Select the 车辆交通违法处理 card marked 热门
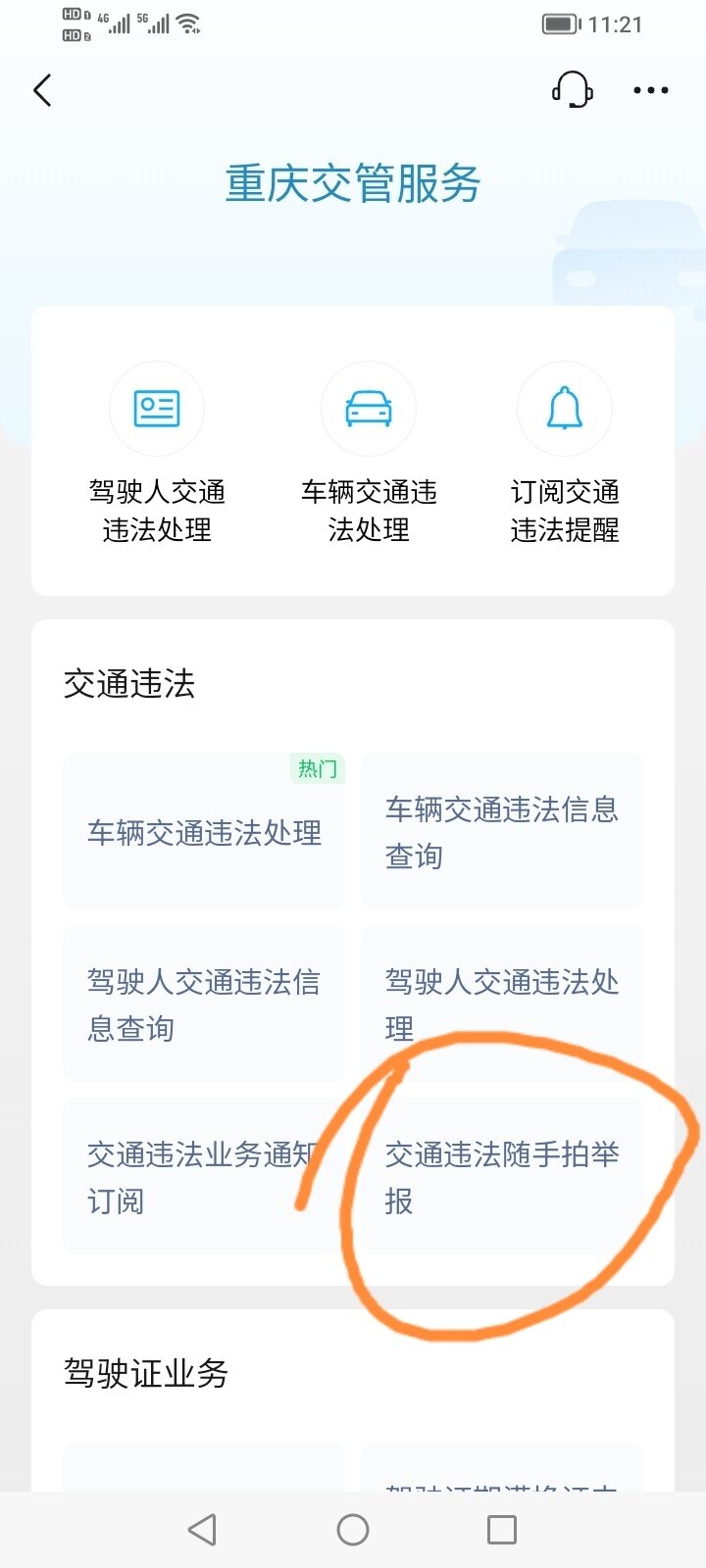The width and height of the screenshot is (706, 1568). [204, 831]
